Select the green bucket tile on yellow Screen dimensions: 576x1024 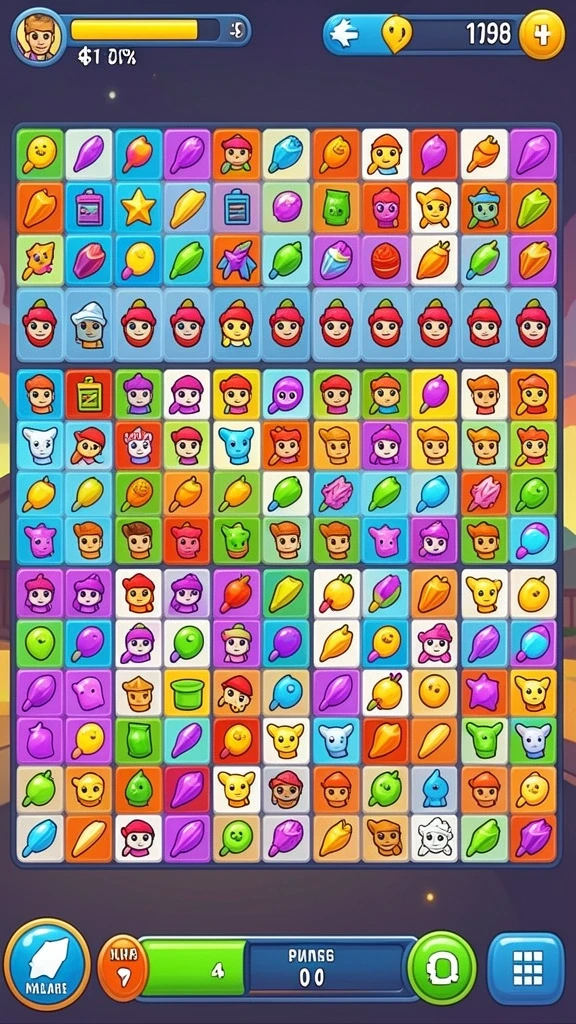click(187, 692)
